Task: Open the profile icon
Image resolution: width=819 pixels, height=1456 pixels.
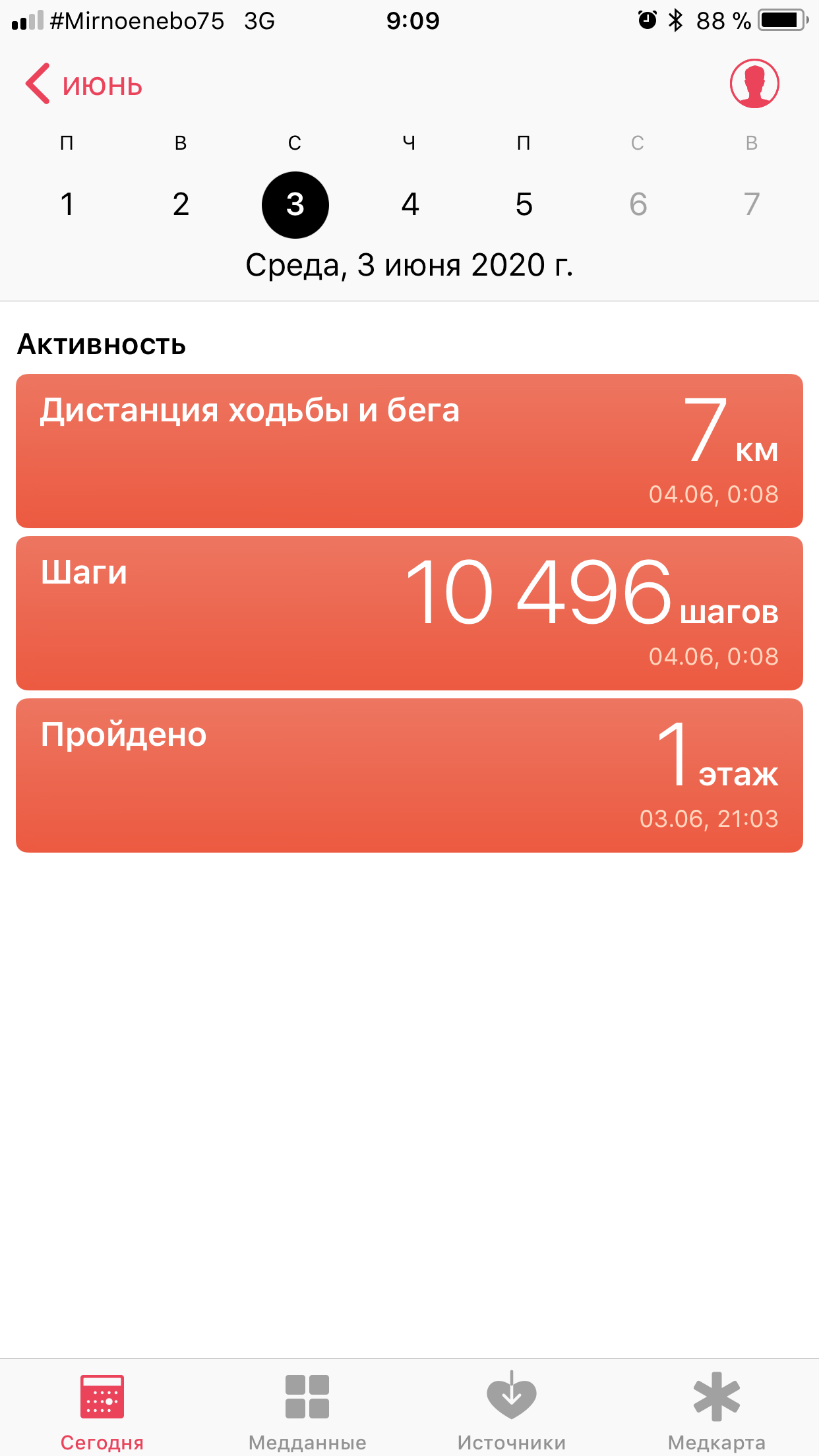Action: [754, 84]
